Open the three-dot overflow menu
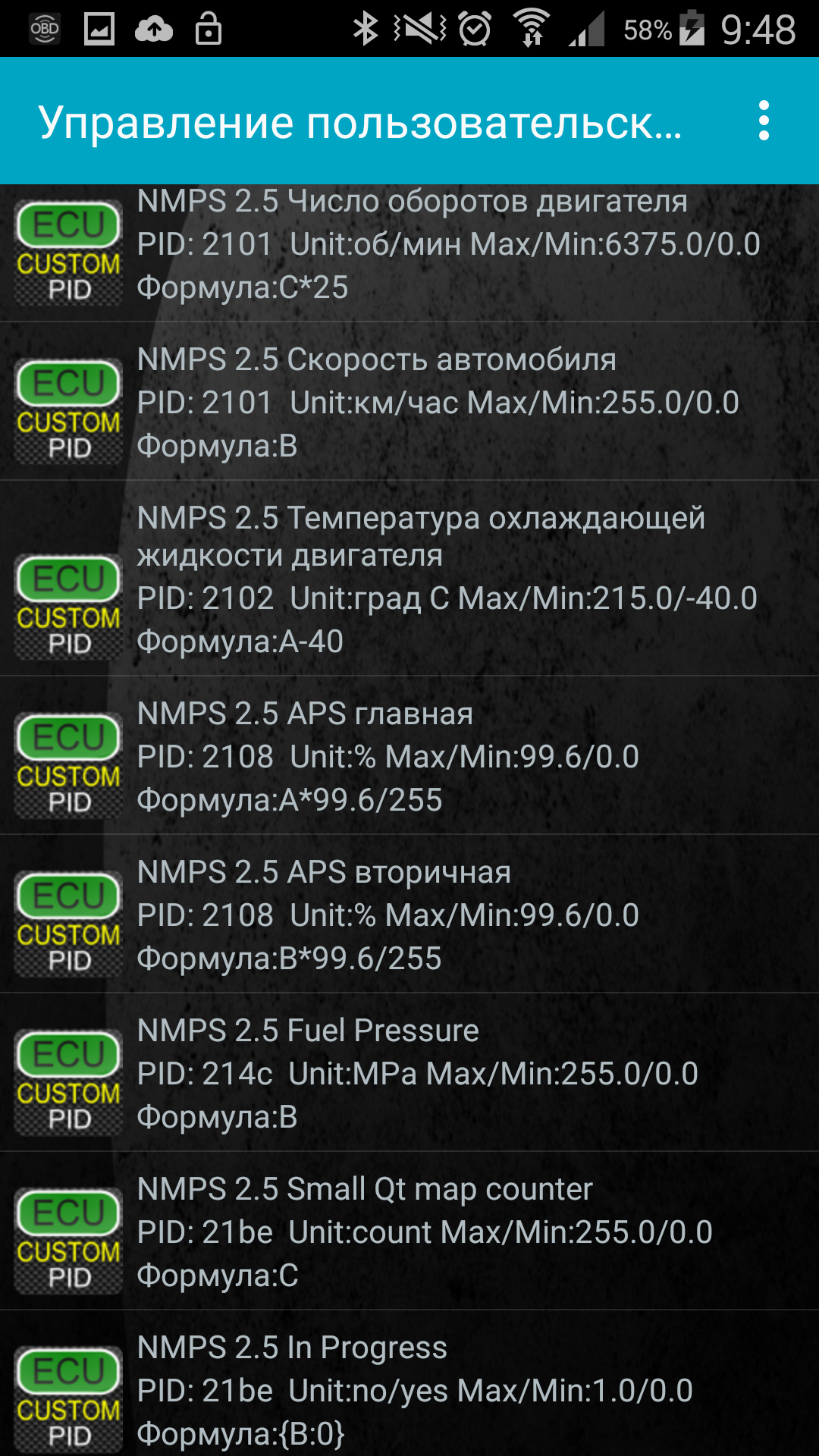Image resolution: width=819 pixels, height=1456 pixels. coord(764,121)
